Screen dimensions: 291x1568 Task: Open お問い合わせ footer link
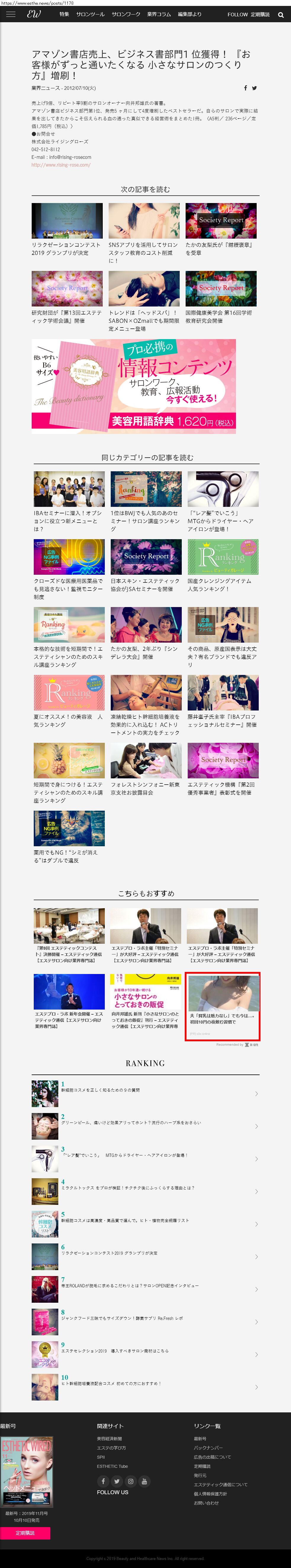(x=206, y=1503)
